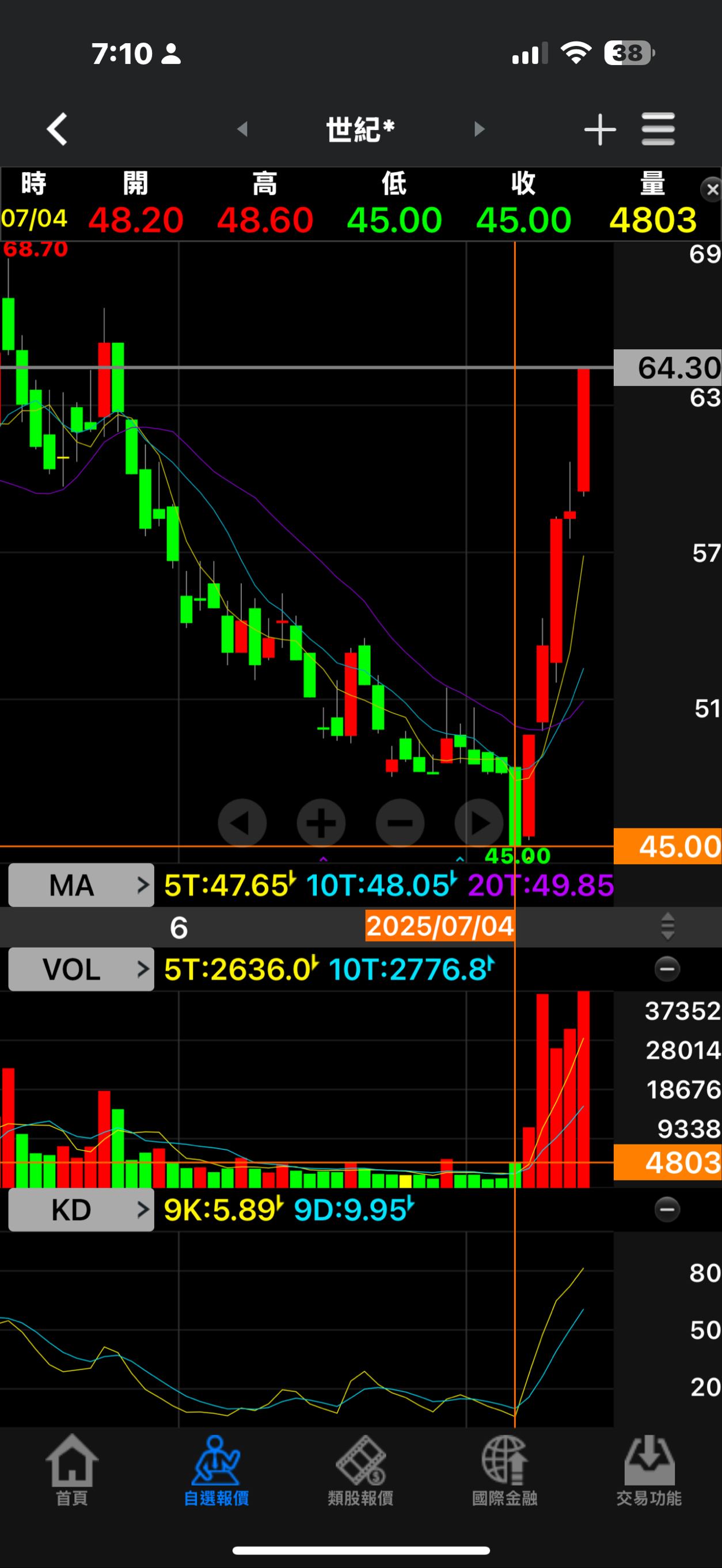This screenshot has height=1568, width=722.
Task: Go to the 首頁 home tab
Action: pyautogui.click(x=72, y=1471)
